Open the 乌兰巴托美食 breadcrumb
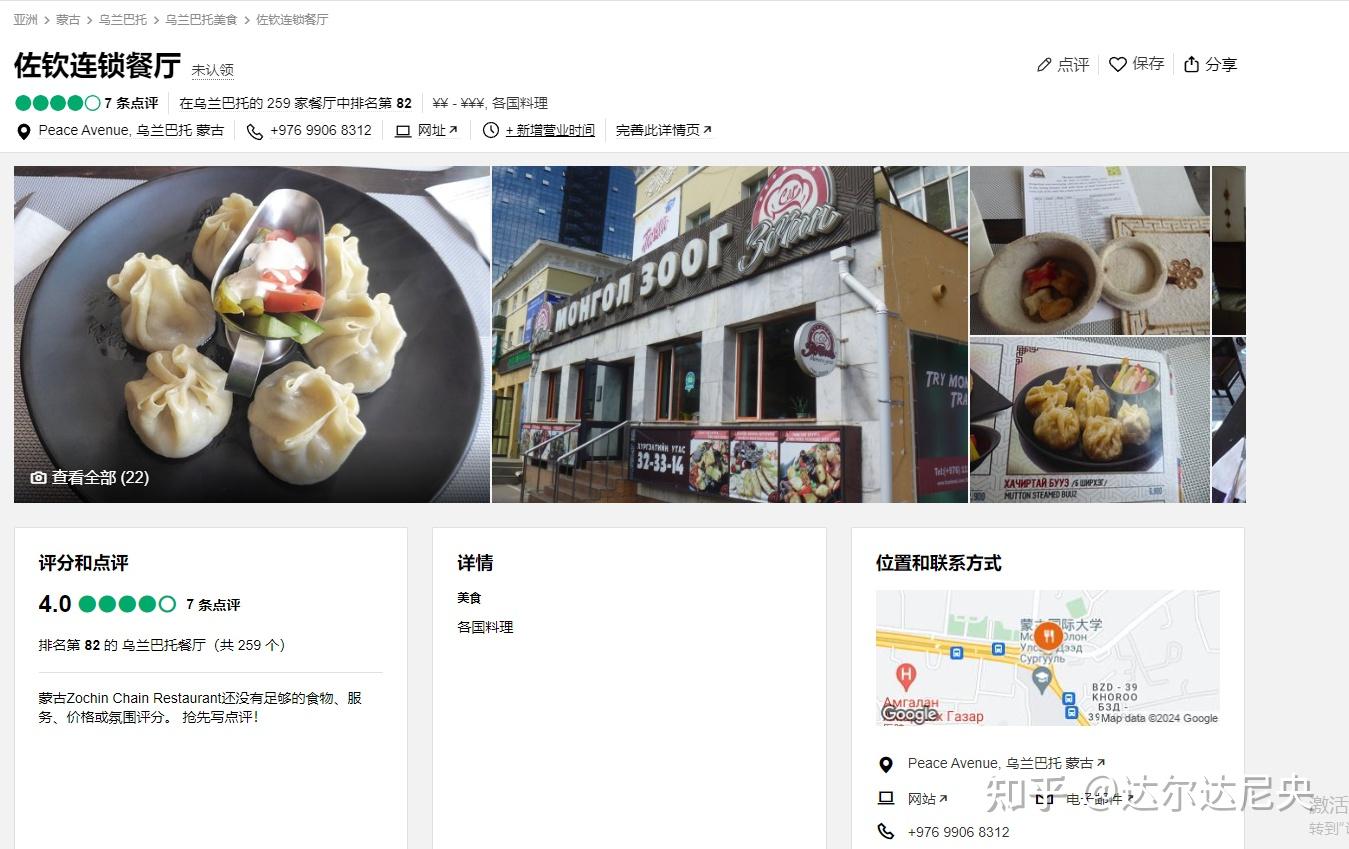Screen dimensions: 1349x849 (201, 20)
